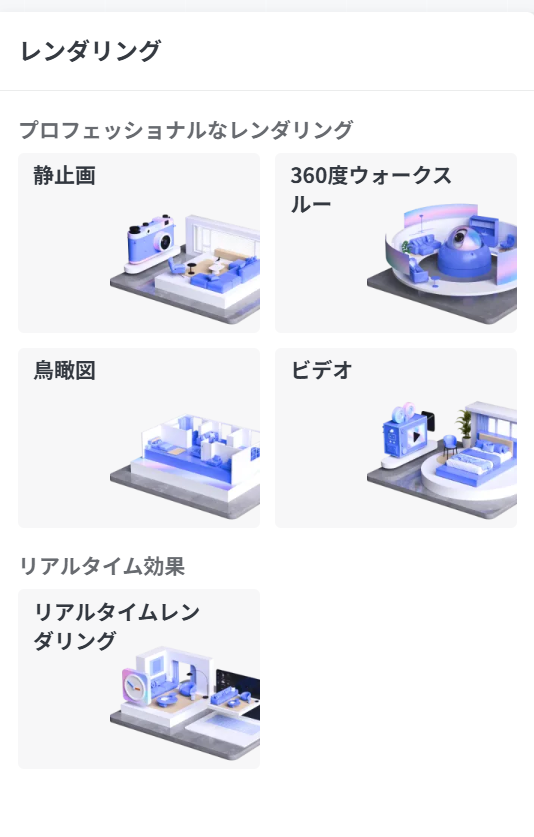Open the 静止画 rendering card
This screenshot has height=837, width=534.
(139, 243)
